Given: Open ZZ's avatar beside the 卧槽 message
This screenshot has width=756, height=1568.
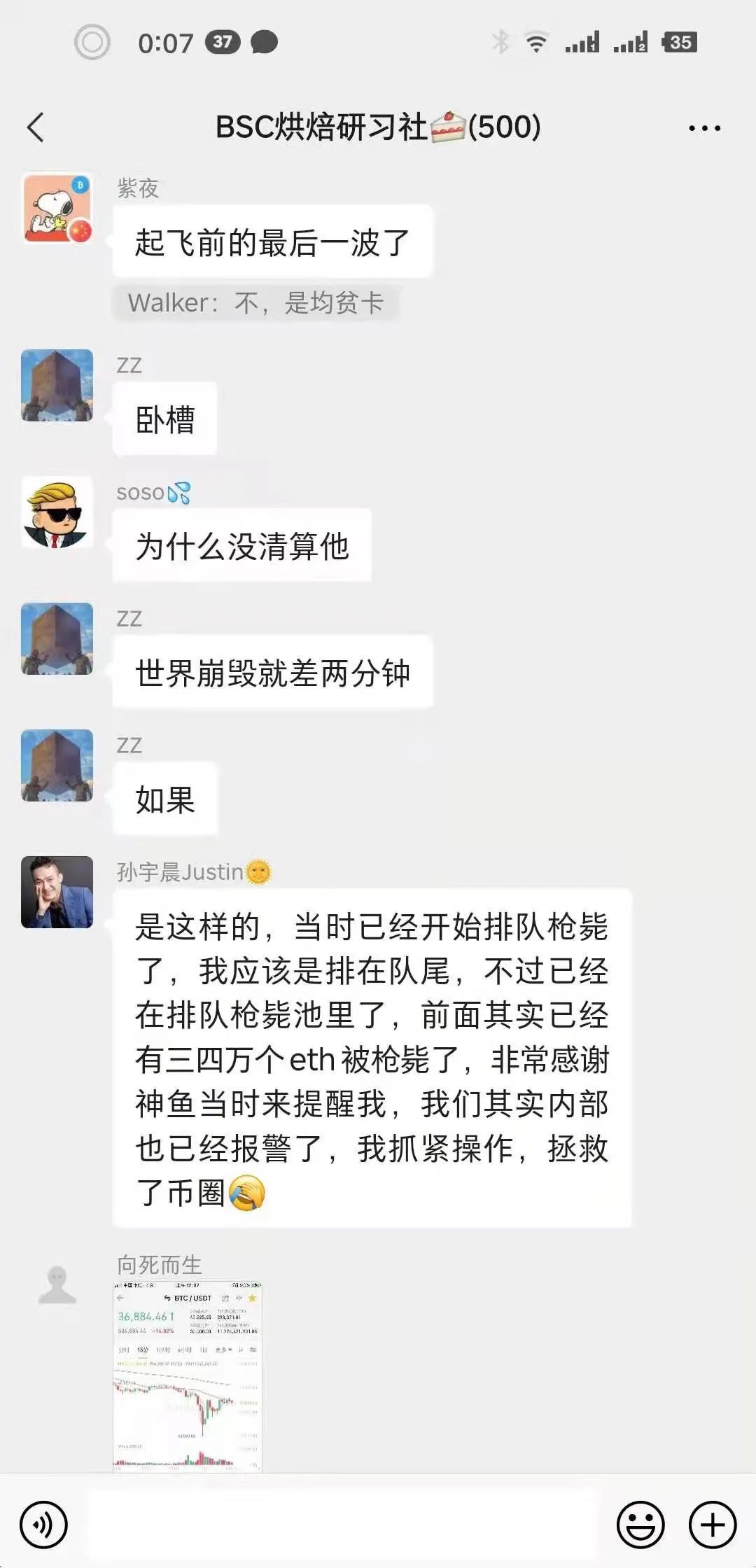Looking at the screenshot, I should [57, 385].
